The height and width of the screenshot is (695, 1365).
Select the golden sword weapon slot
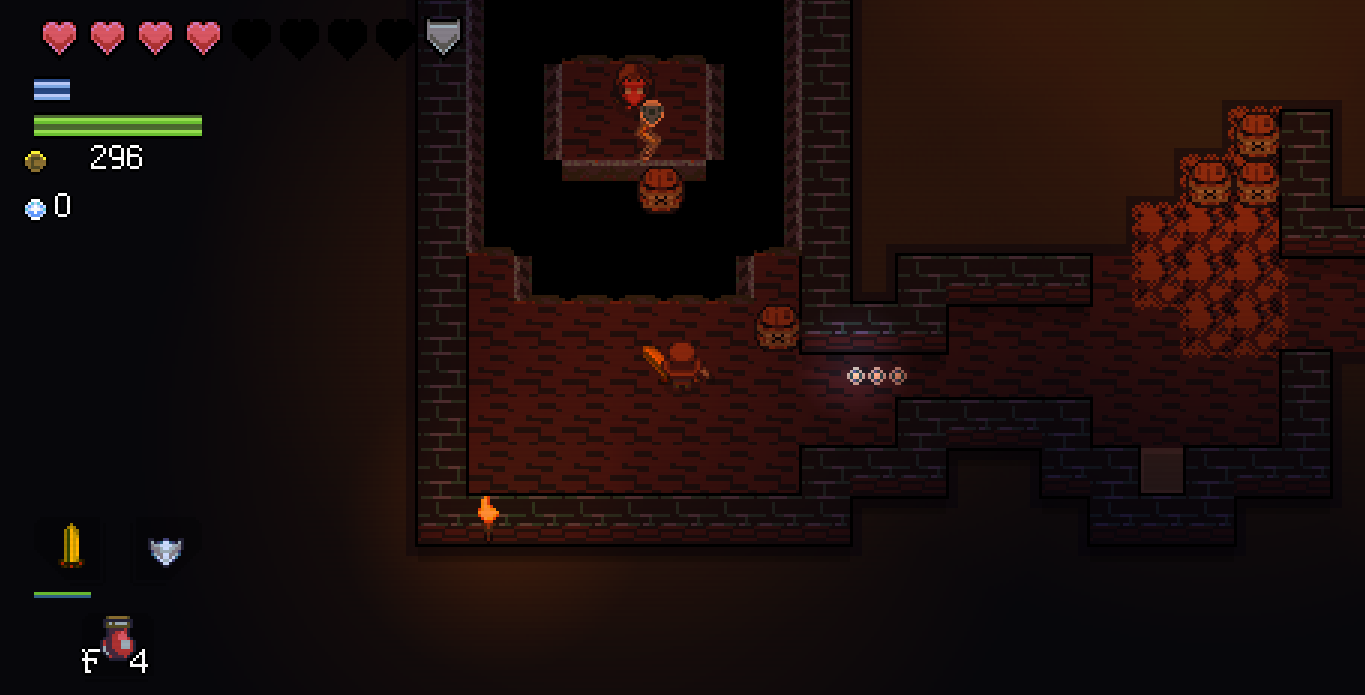71,546
